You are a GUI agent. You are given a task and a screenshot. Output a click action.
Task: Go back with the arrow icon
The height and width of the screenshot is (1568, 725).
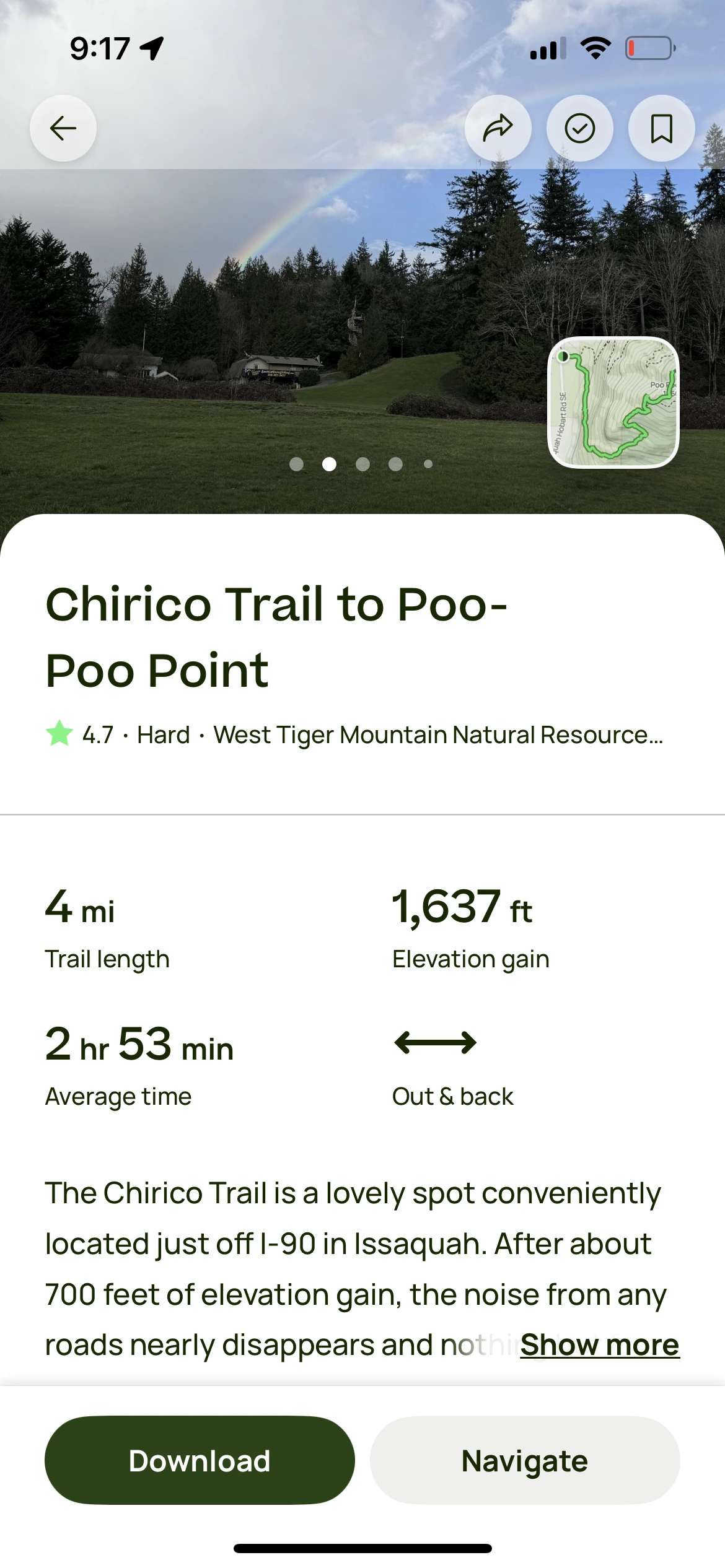(x=63, y=129)
